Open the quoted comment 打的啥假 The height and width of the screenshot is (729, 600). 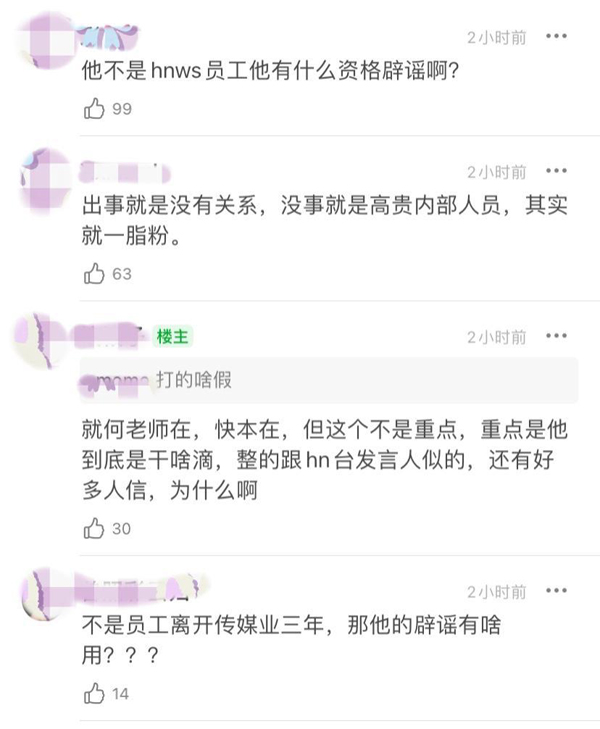pyautogui.click(x=329, y=380)
